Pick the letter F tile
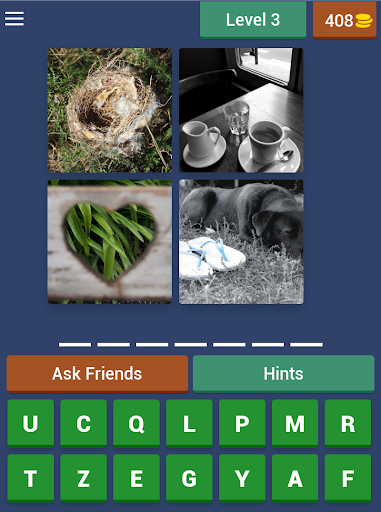381x512 pixels. tap(348, 478)
